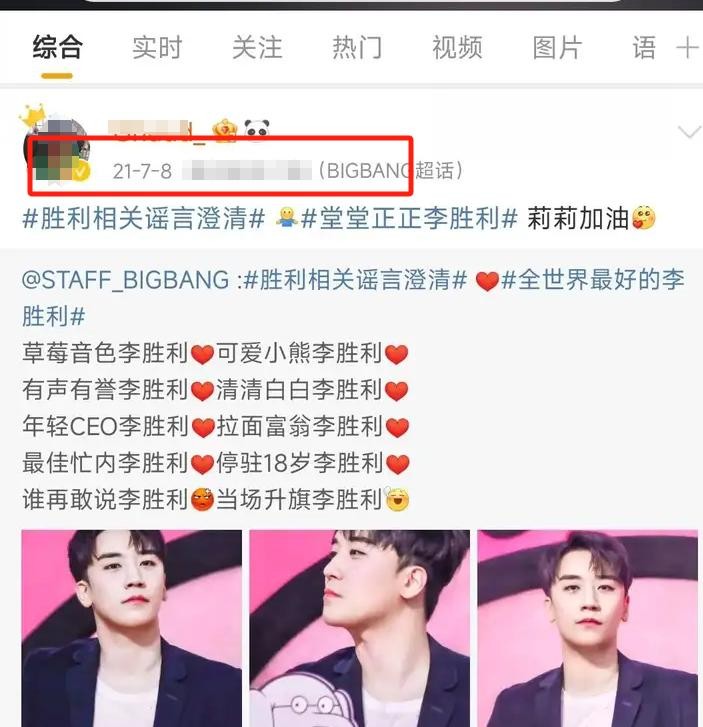This screenshot has height=727, width=703.
Task: Open the poster's profile avatar
Action: tap(56, 152)
